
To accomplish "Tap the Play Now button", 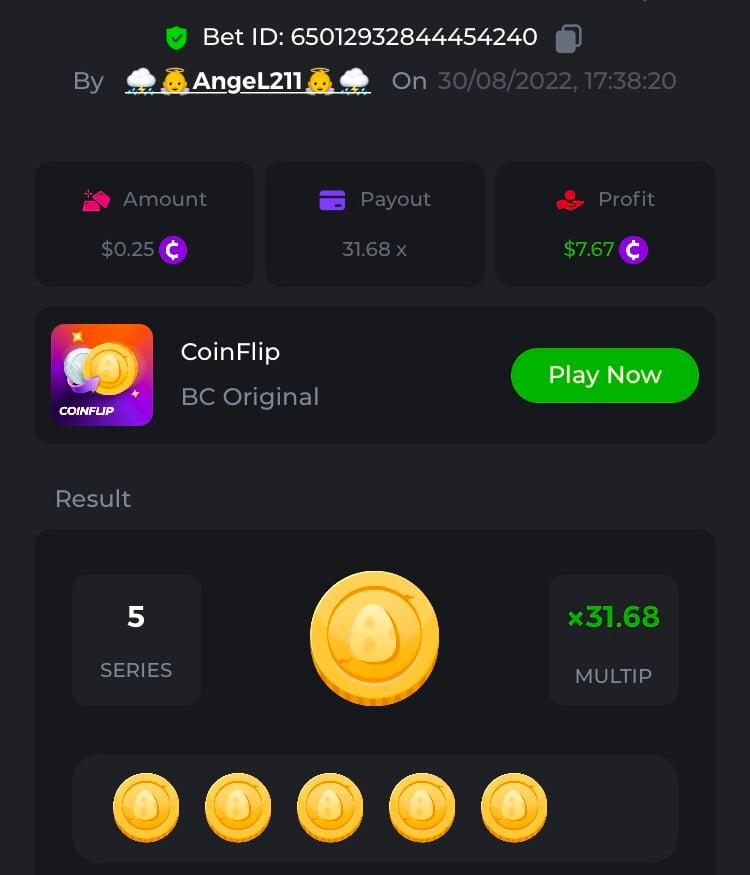I will click(604, 375).
